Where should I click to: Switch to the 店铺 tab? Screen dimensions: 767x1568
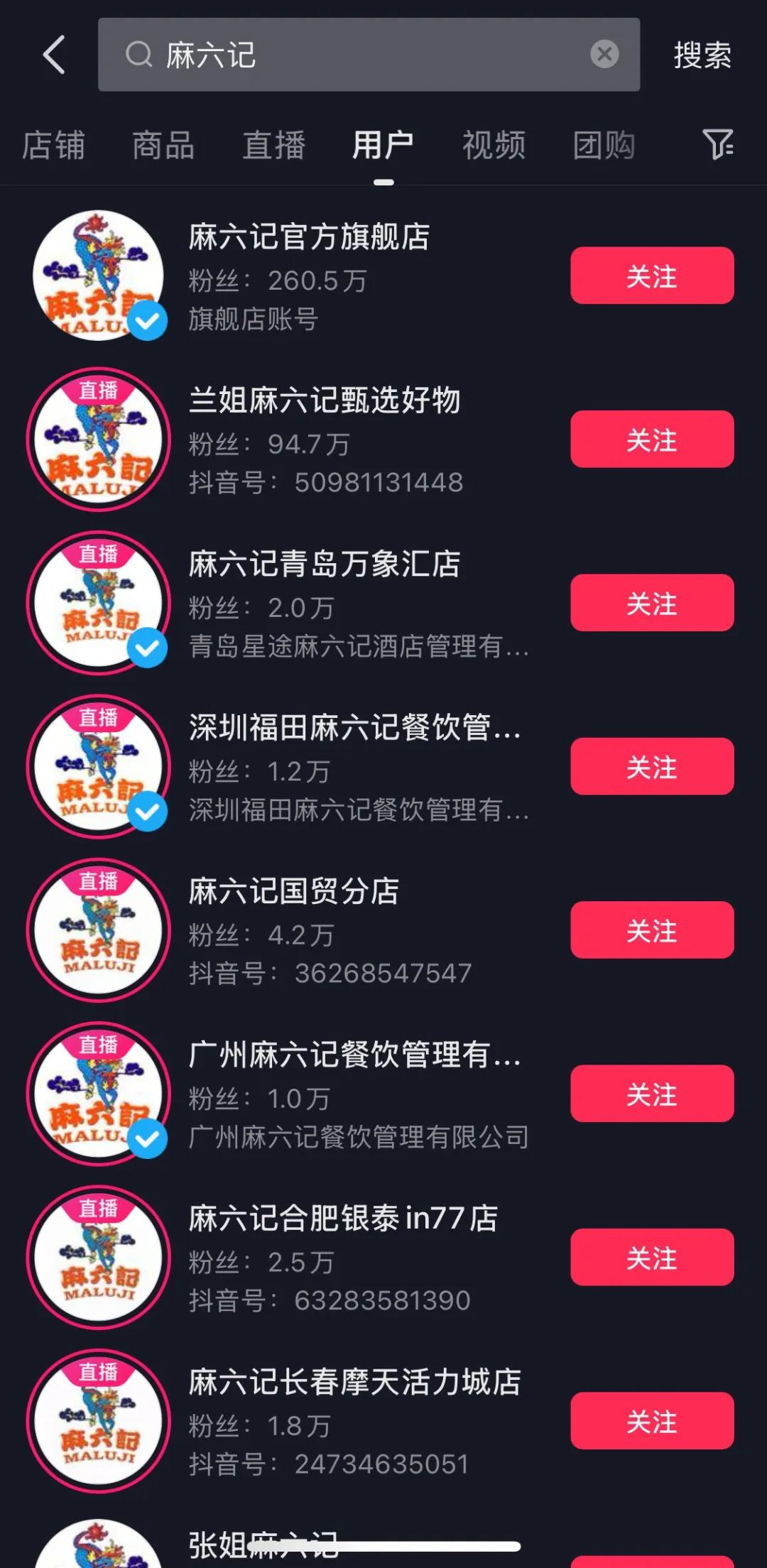(53, 146)
